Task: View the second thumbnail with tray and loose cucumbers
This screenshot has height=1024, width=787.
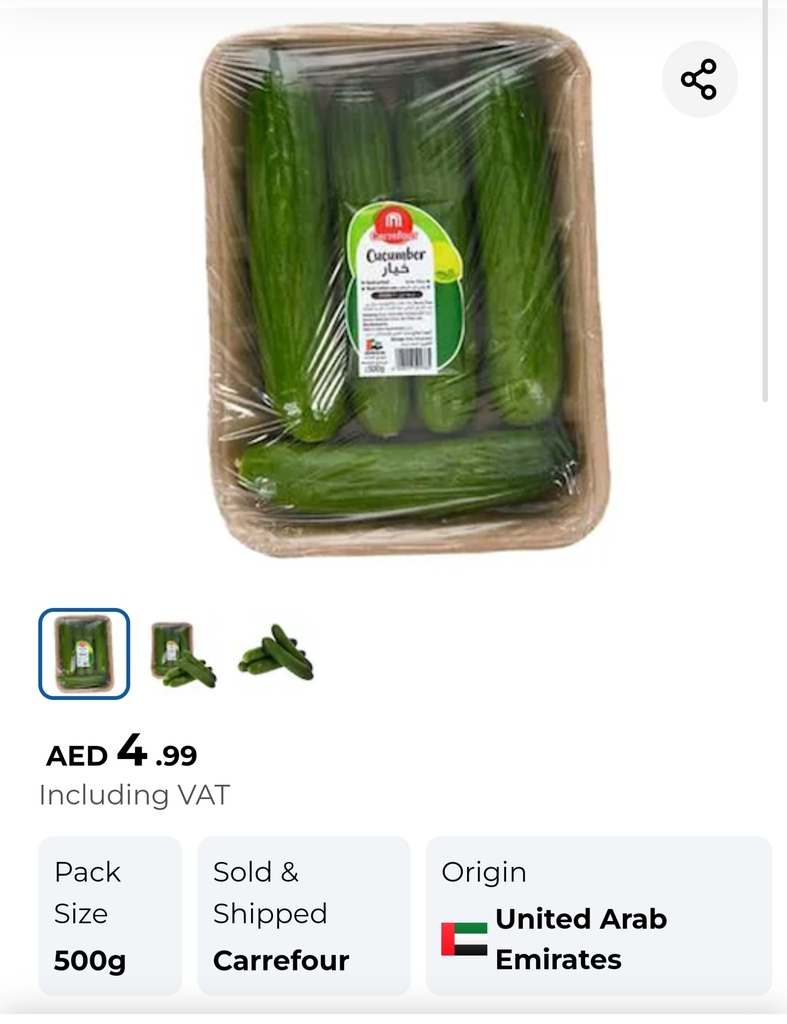Action: (x=180, y=654)
